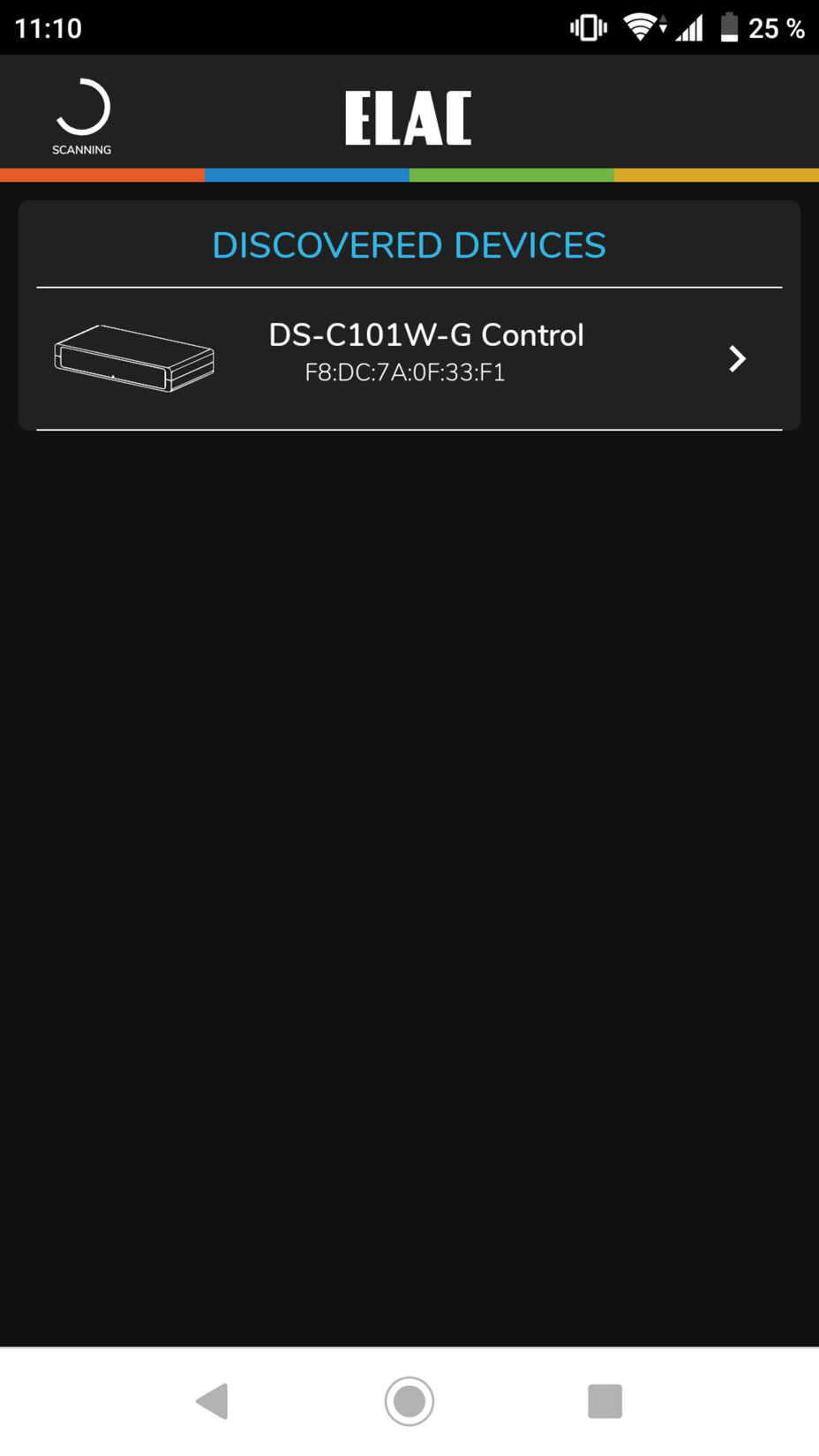
Task: Open the recent apps view
Action: [x=605, y=1400]
